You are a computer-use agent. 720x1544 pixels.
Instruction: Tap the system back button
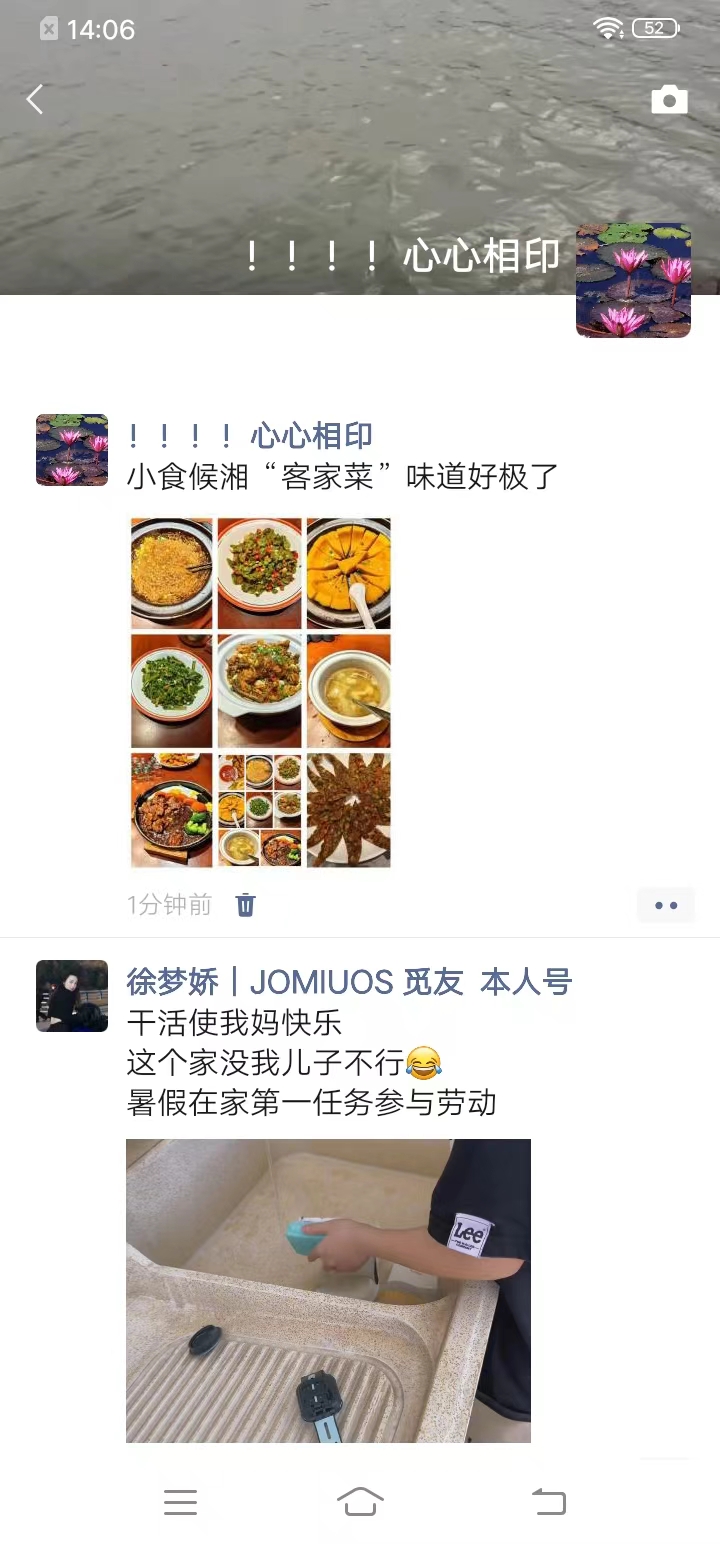click(548, 1502)
